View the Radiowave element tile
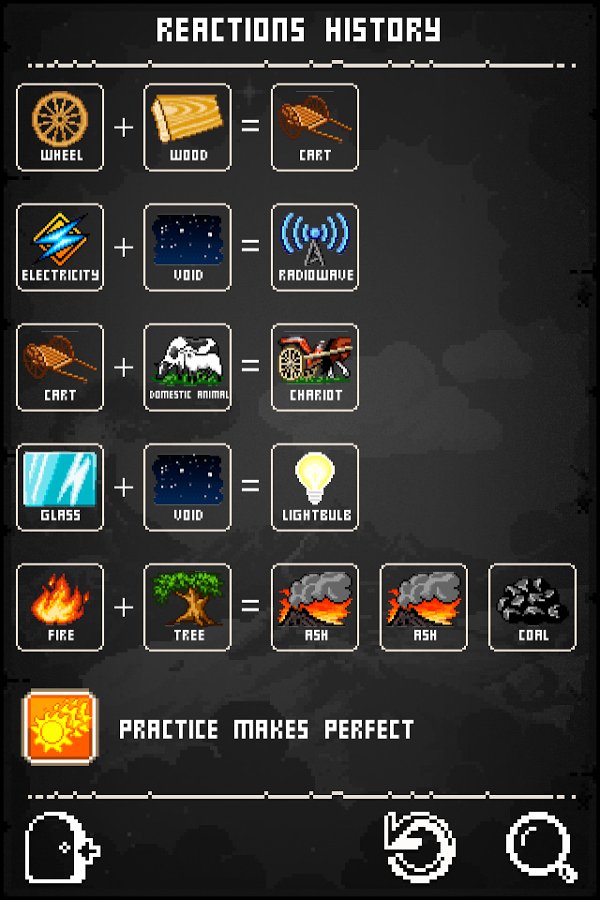This screenshot has height=900, width=600. (315, 247)
